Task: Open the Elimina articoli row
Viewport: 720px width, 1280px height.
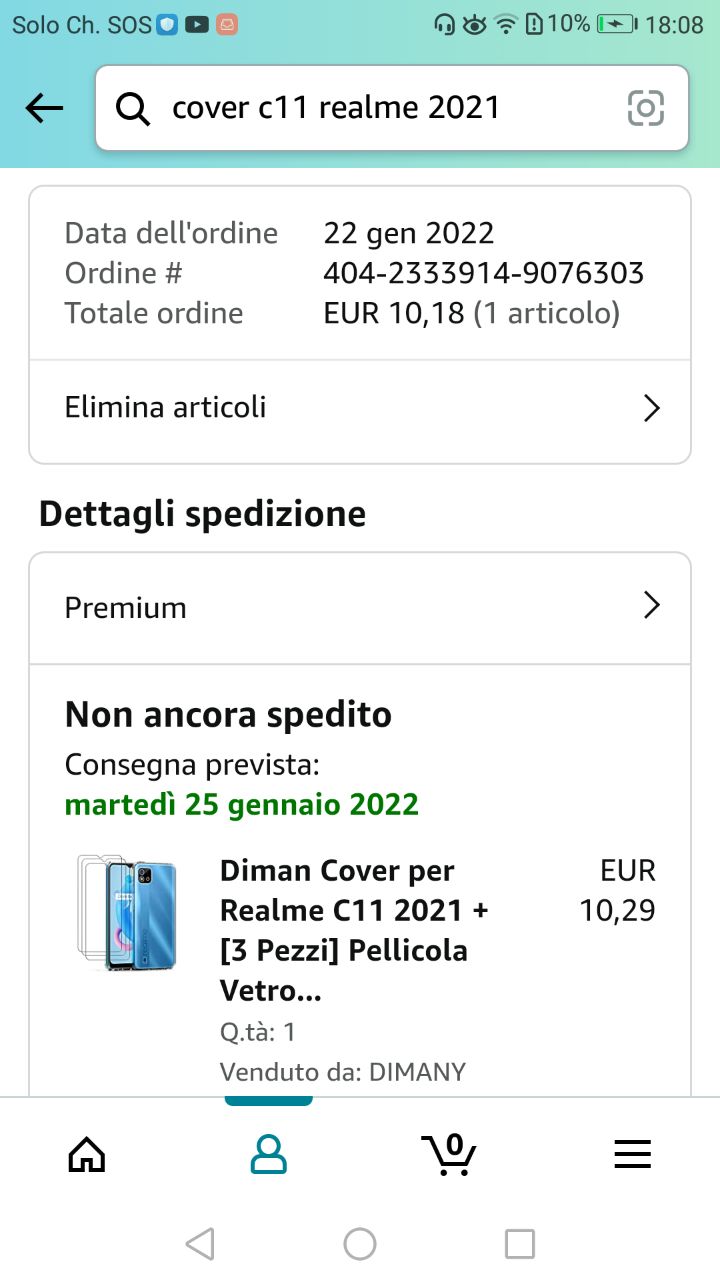Action: point(360,408)
